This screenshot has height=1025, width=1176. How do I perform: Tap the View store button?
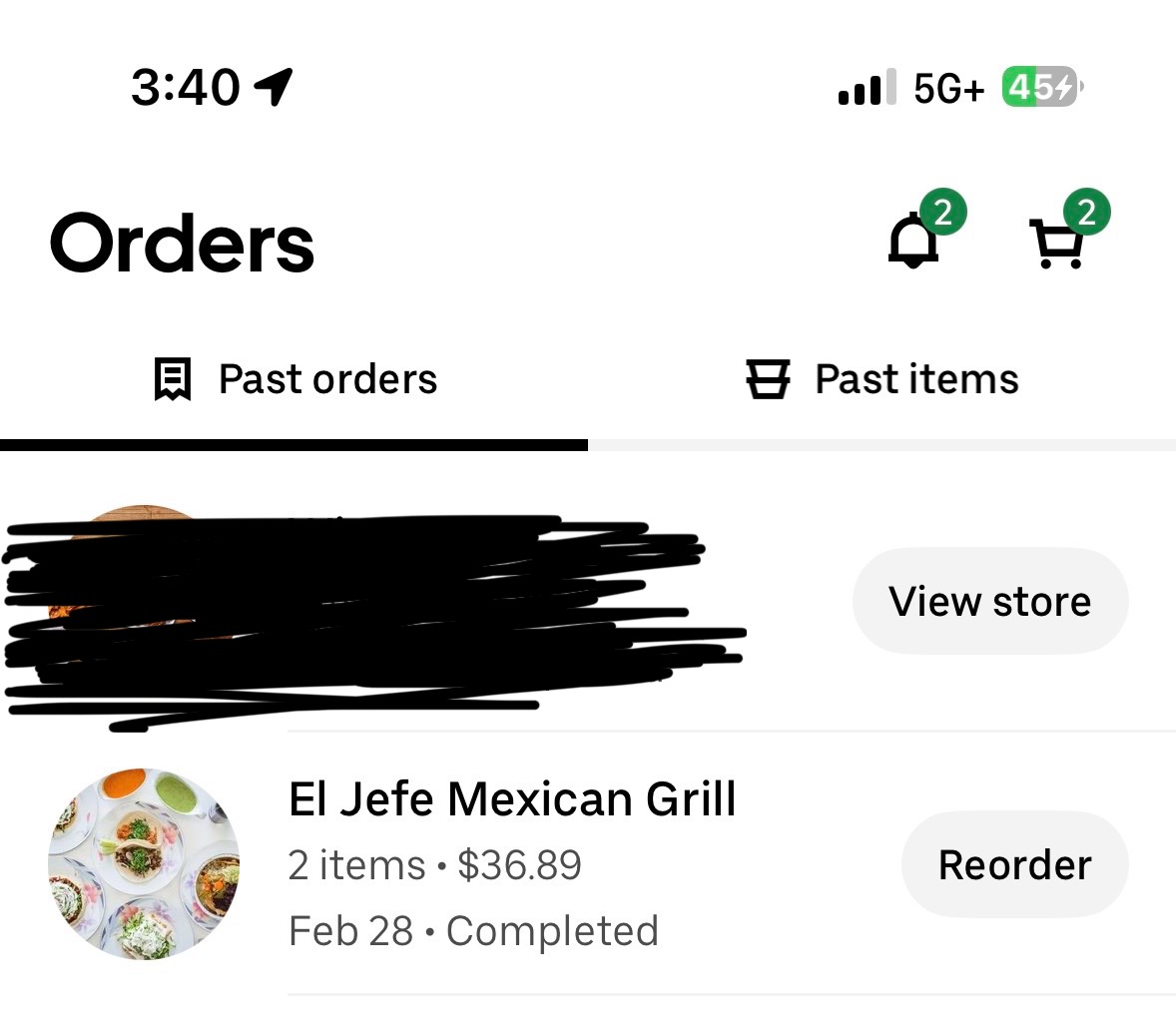[x=989, y=602]
